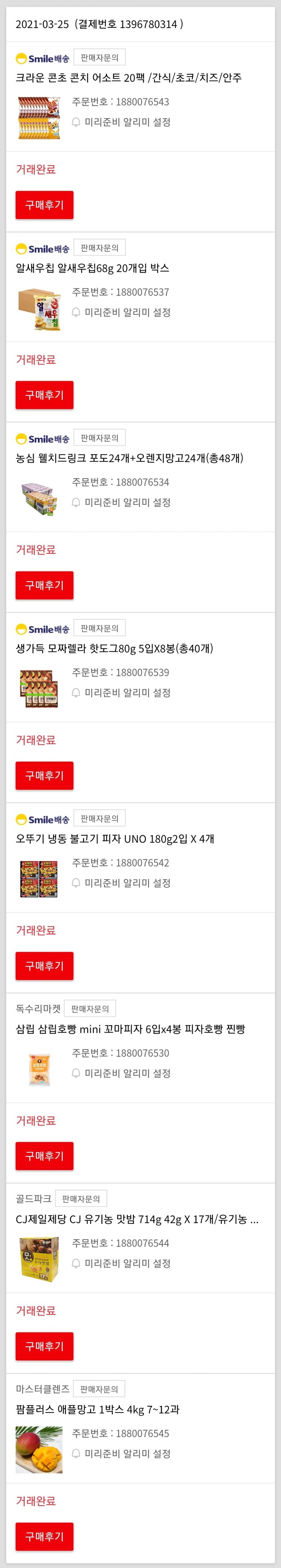View the 오뚜기 냉동 불고기 피자 product
Image resolution: width=281 pixels, height=1568 pixels.
[x=114, y=838]
